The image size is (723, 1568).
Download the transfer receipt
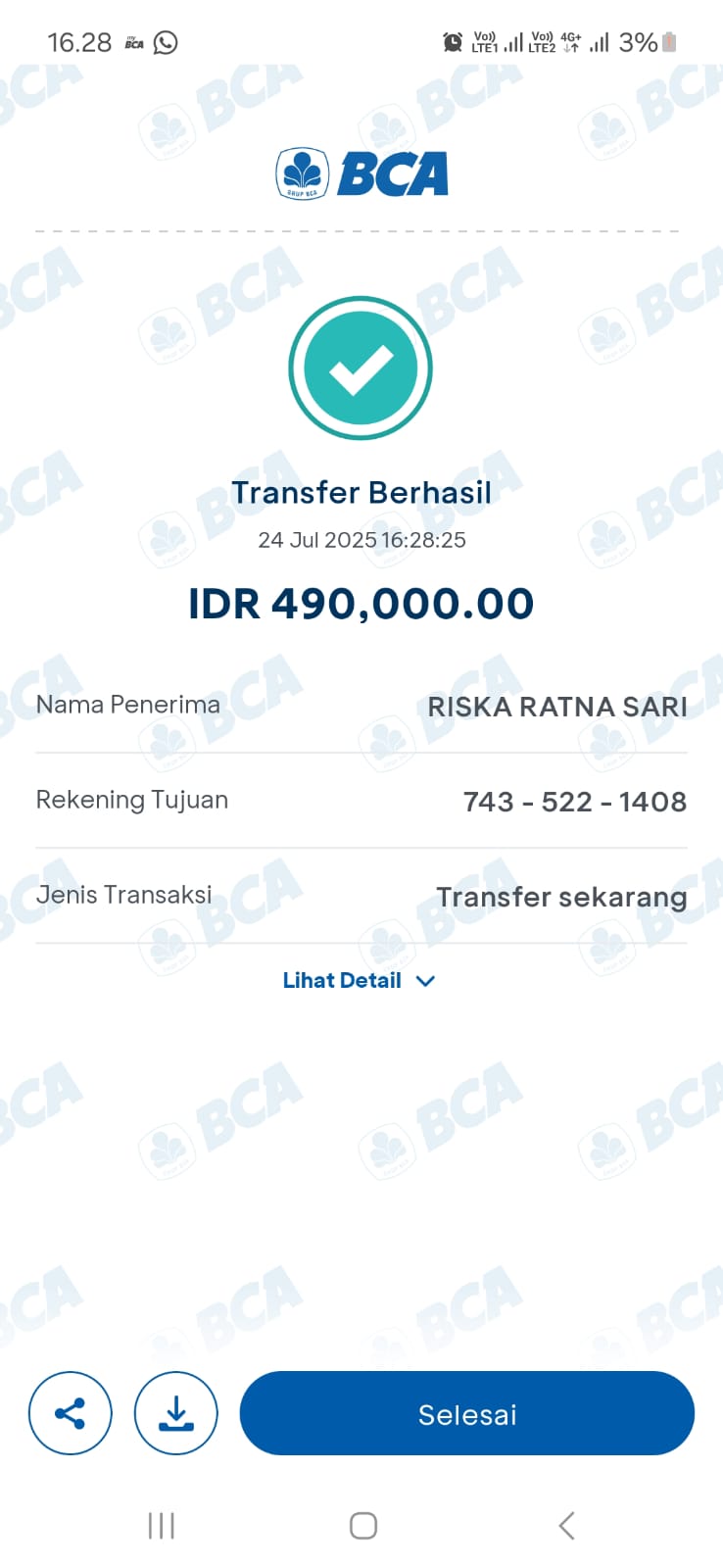click(x=176, y=1413)
